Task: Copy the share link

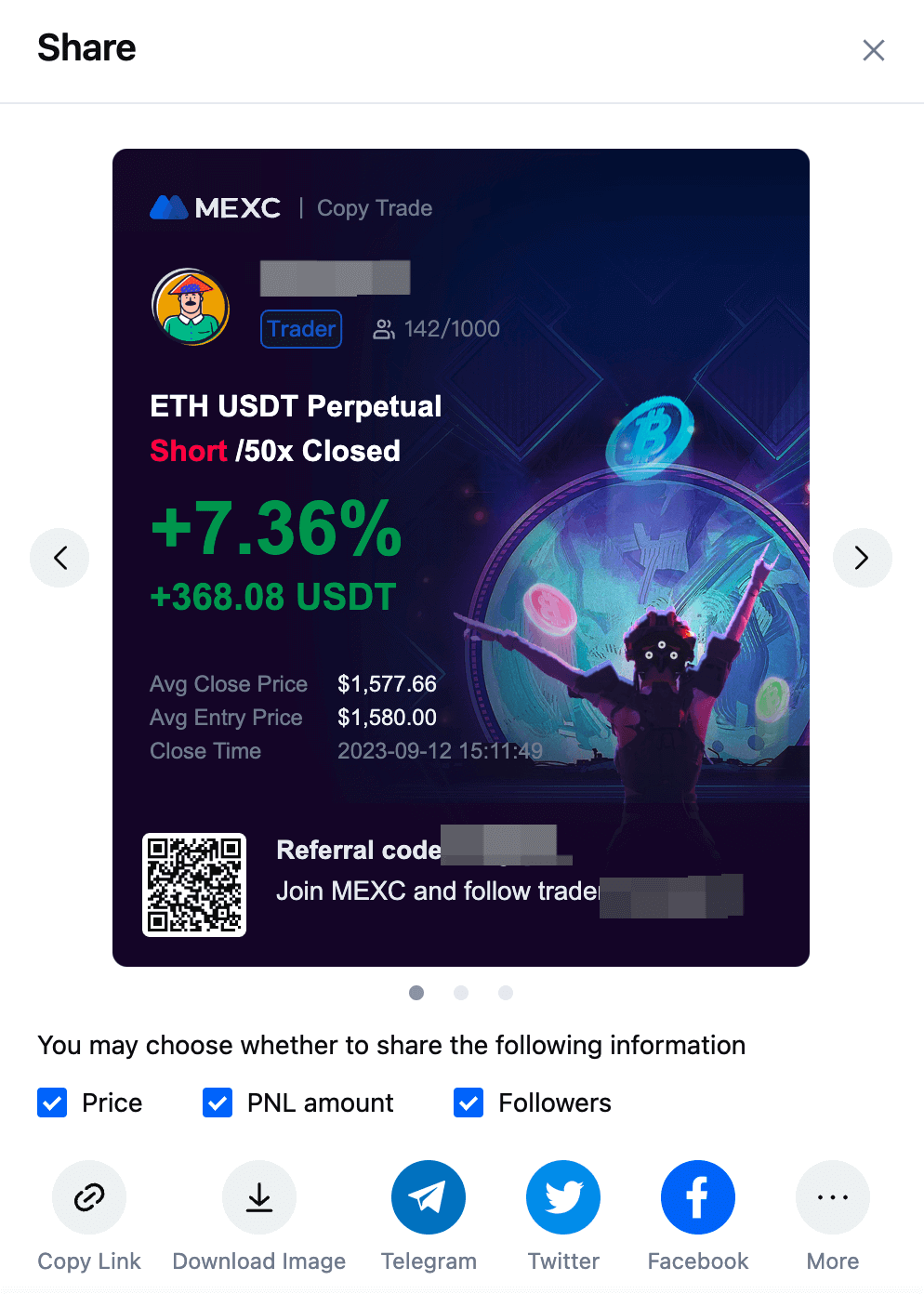Action: (x=89, y=1197)
